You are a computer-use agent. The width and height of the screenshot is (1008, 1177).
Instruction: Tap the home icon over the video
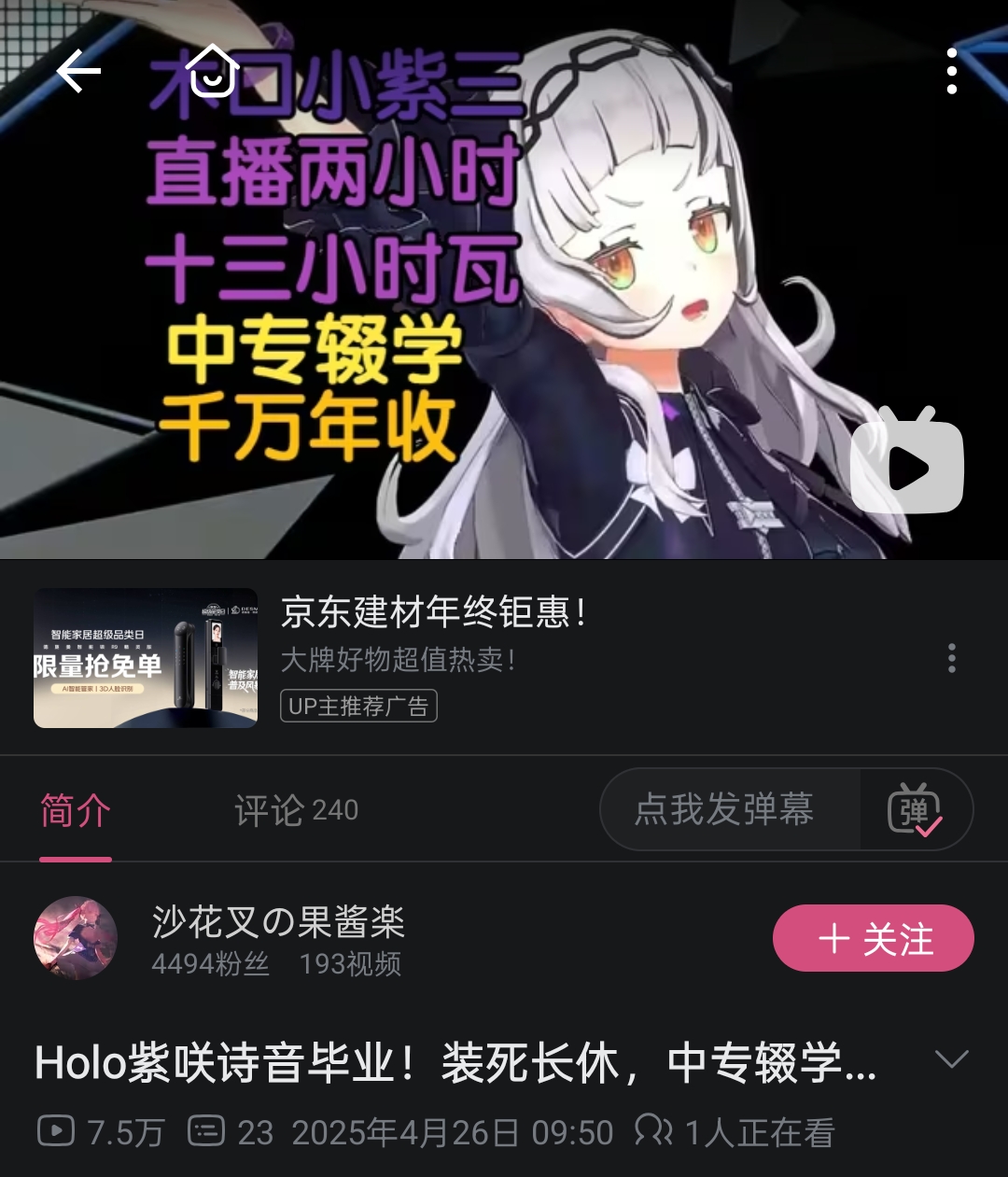tap(212, 71)
